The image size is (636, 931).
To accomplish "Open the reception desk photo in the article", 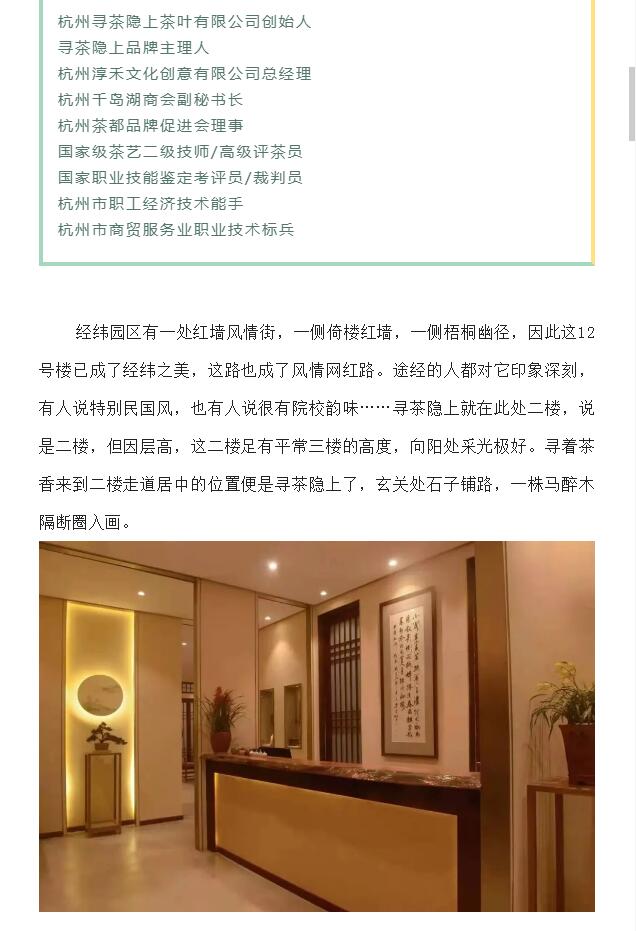I will click(317, 726).
